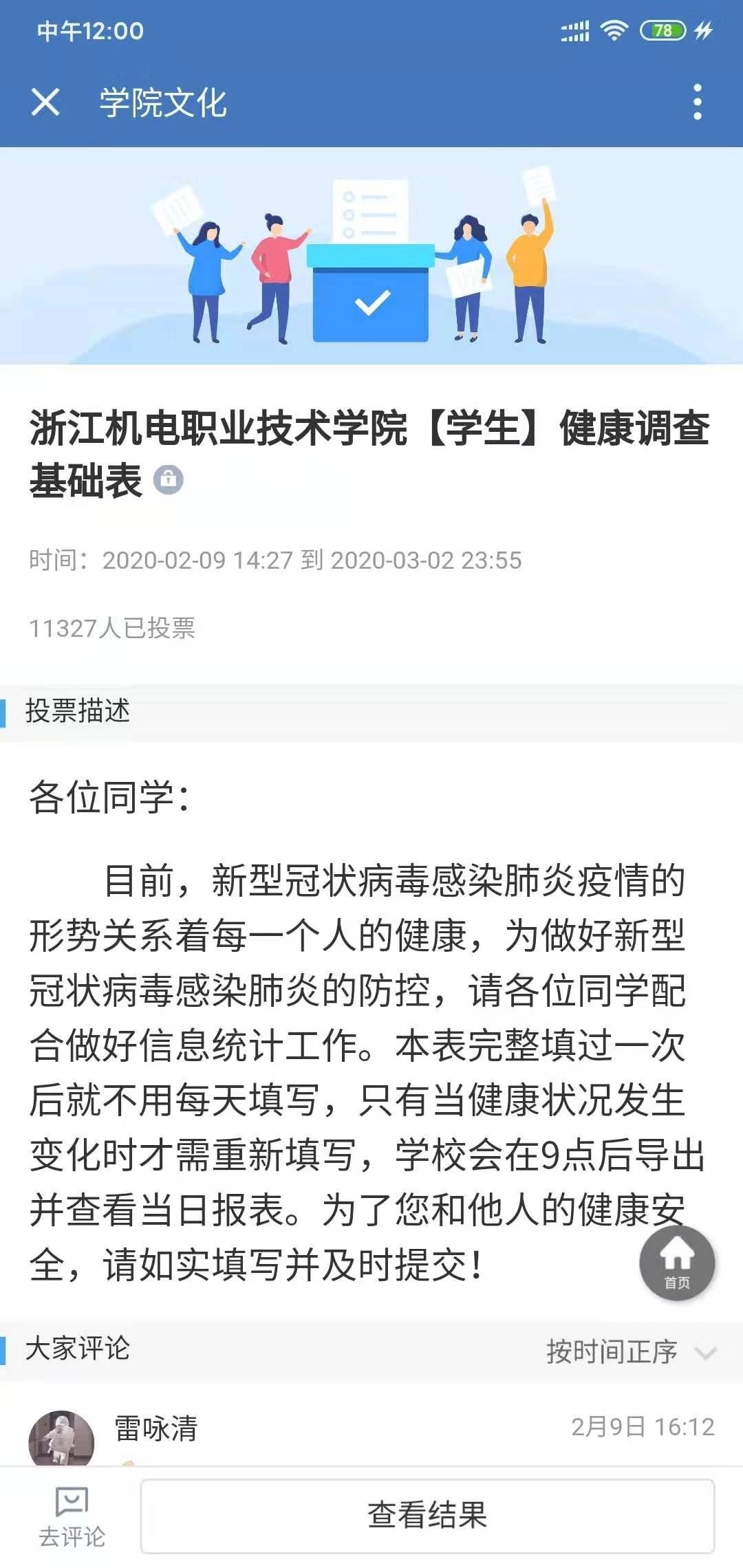Tap the floating 首页 home button
The width and height of the screenshot is (743, 1568).
pos(677,1263)
